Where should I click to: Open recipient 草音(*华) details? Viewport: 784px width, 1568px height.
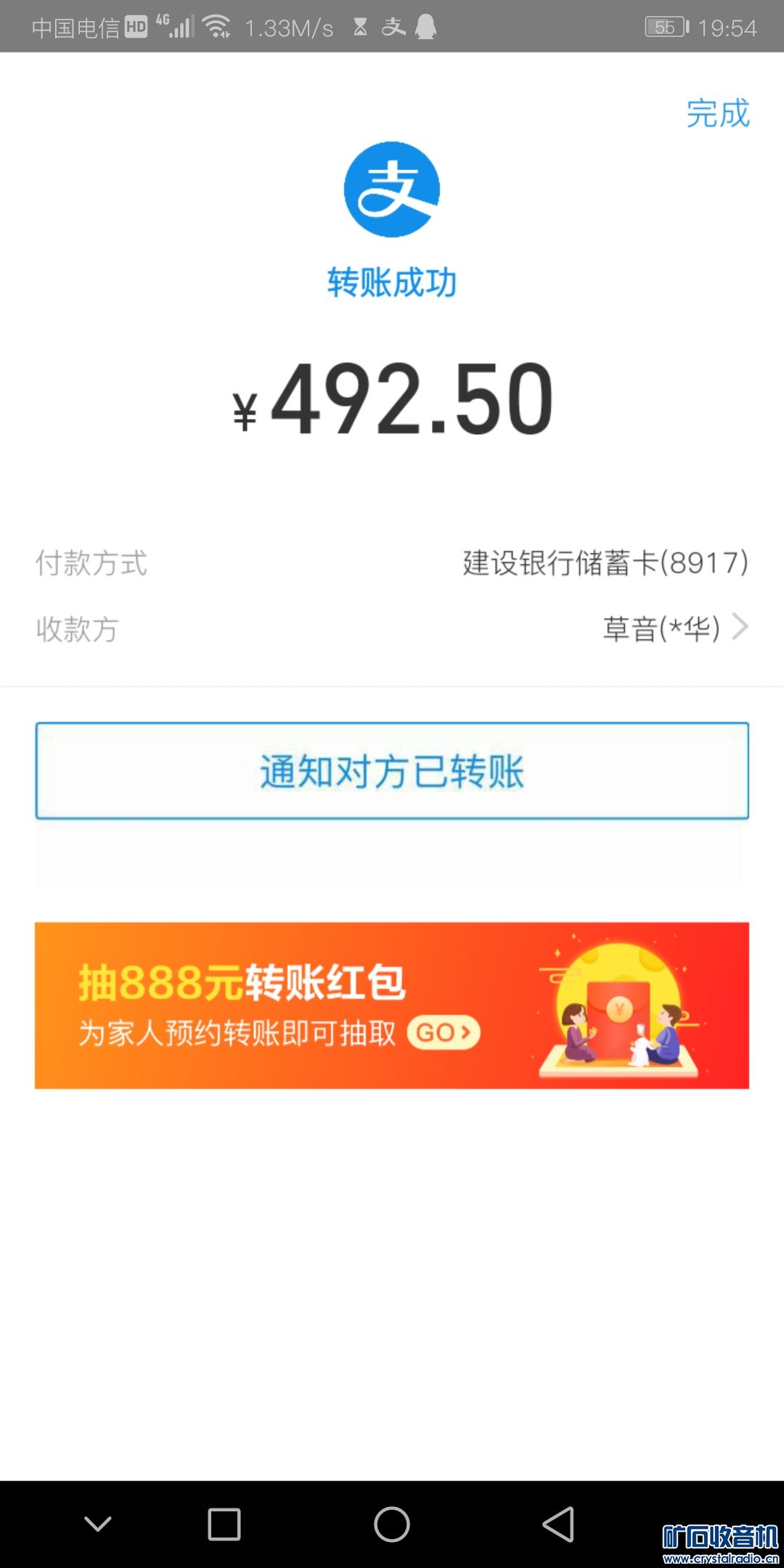tap(674, 628)
